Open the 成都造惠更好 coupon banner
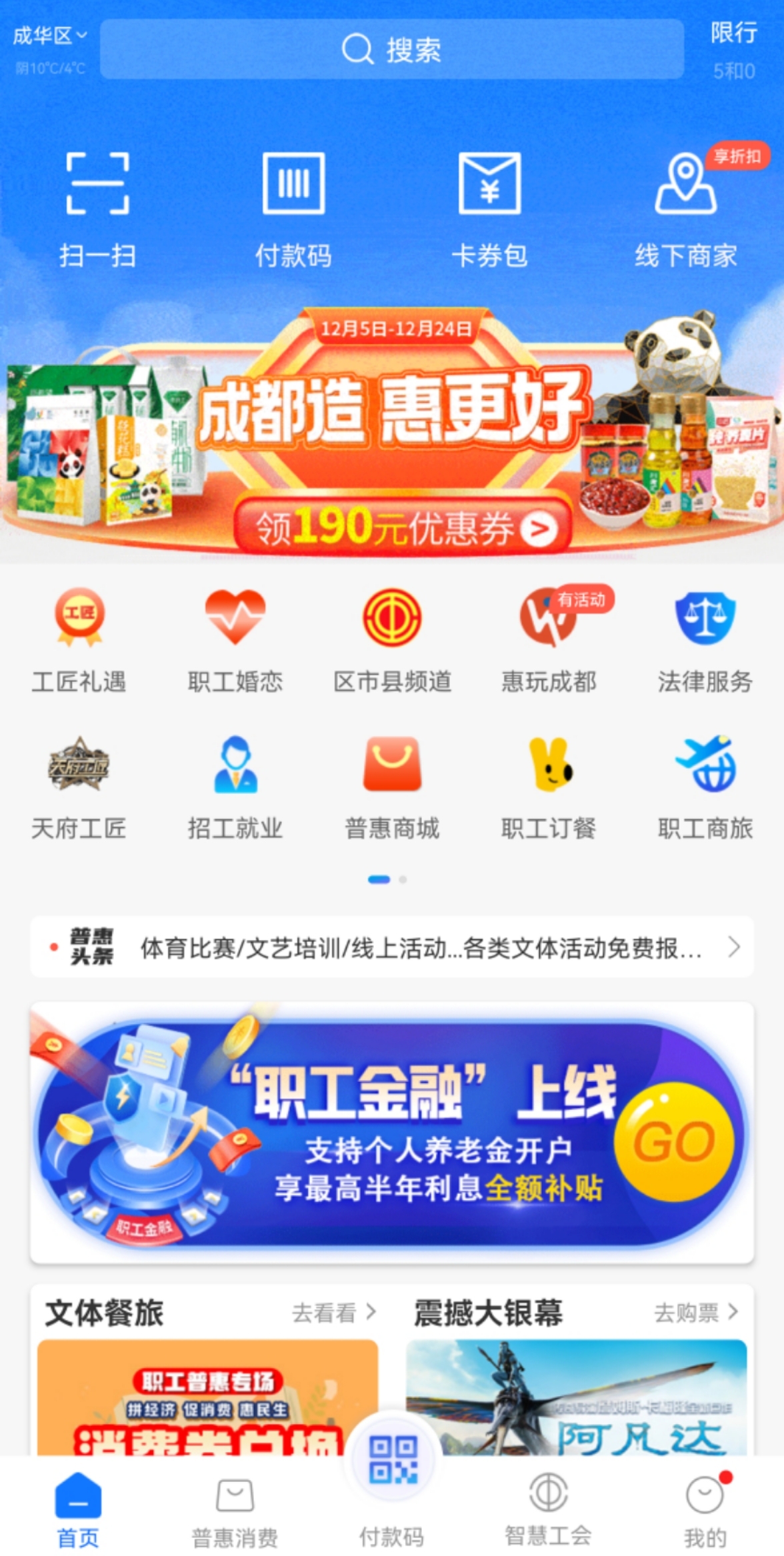Viewport: 784px width, 1556px height. pyautogui.click(x=392, y=433)
